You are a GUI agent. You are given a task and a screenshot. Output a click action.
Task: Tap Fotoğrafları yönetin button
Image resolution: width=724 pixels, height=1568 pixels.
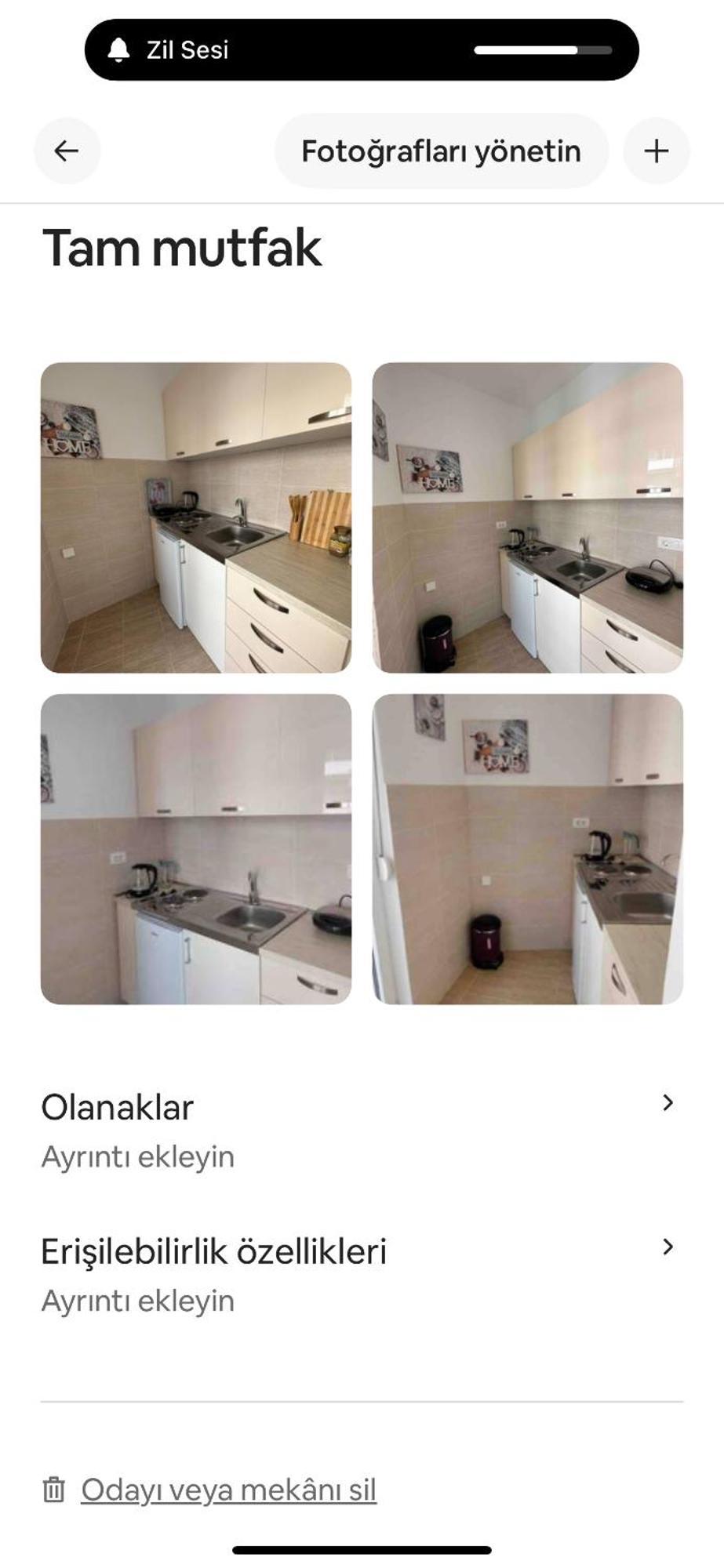coord(441,151)
